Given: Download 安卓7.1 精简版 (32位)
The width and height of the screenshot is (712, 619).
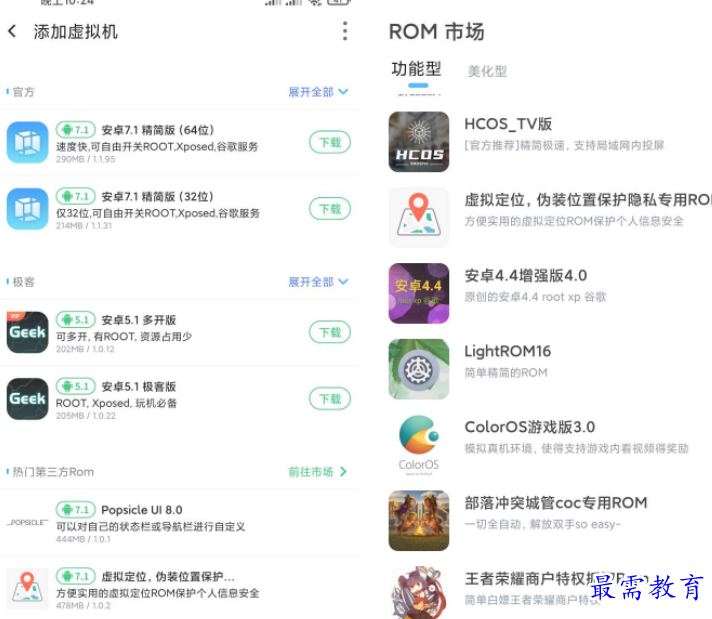Looking at the screenshot, I should point(330,209).
